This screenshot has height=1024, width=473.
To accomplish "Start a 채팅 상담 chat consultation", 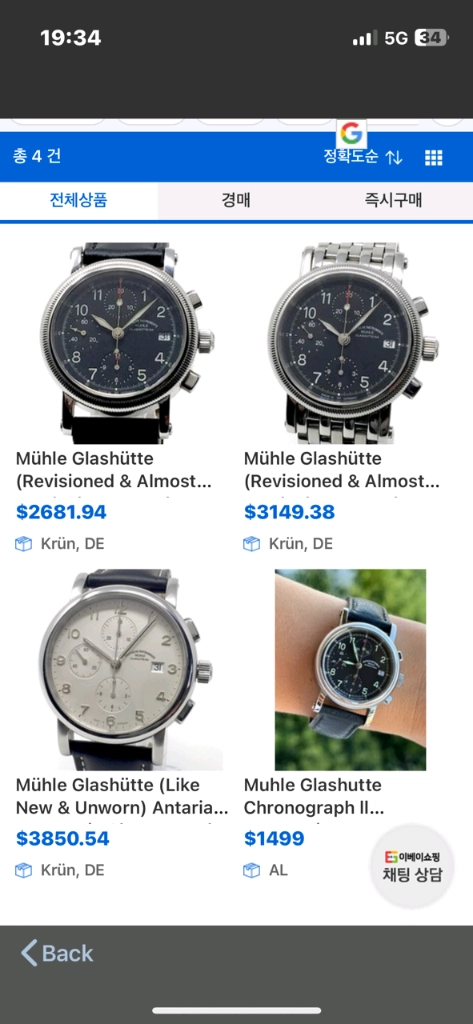I will coord(412,867).
